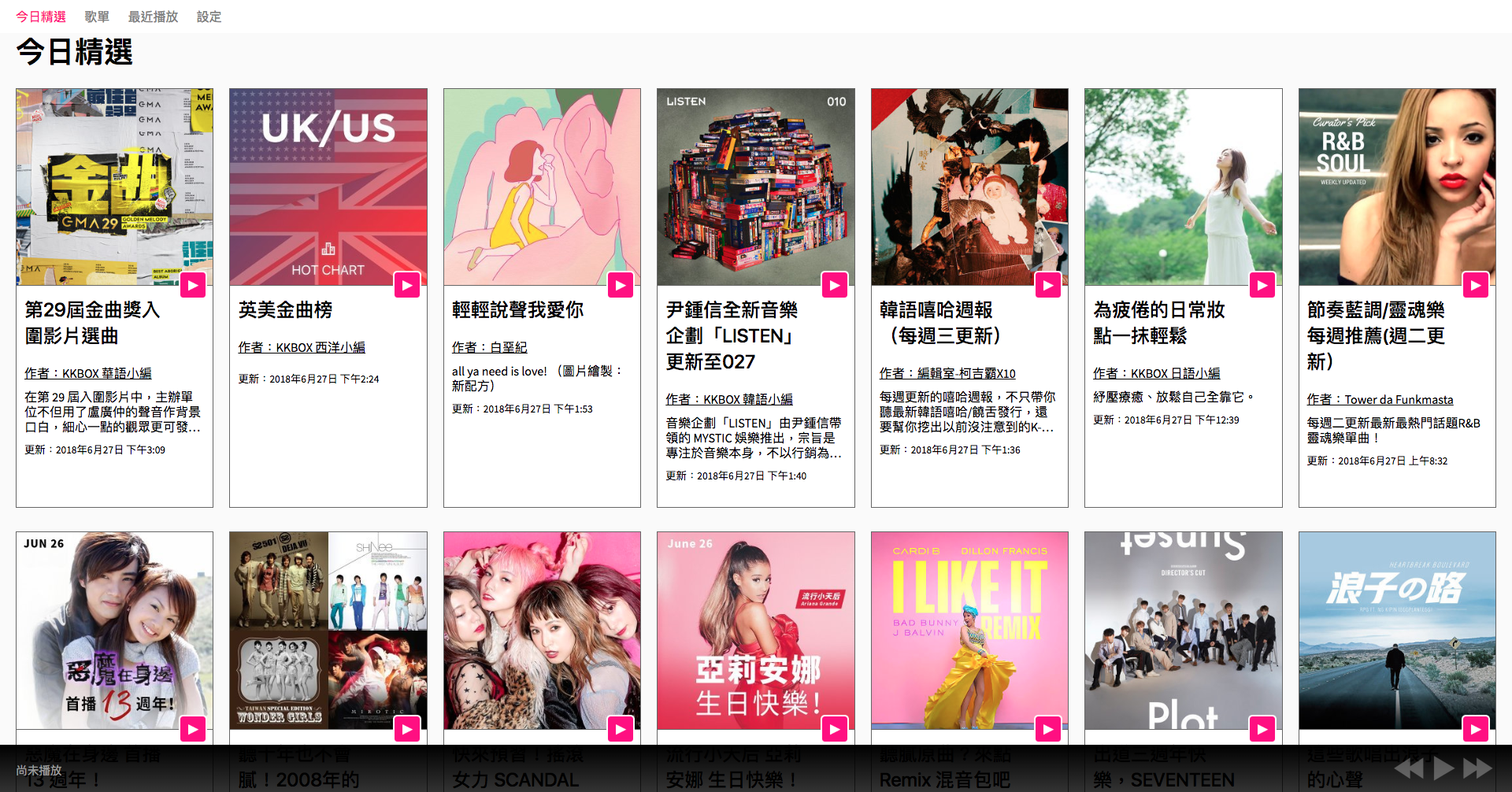Open the R&B Soul 節奏藍調 playlist card
The width and height of the screenshot is (1512, 792).
(1396, 187)
